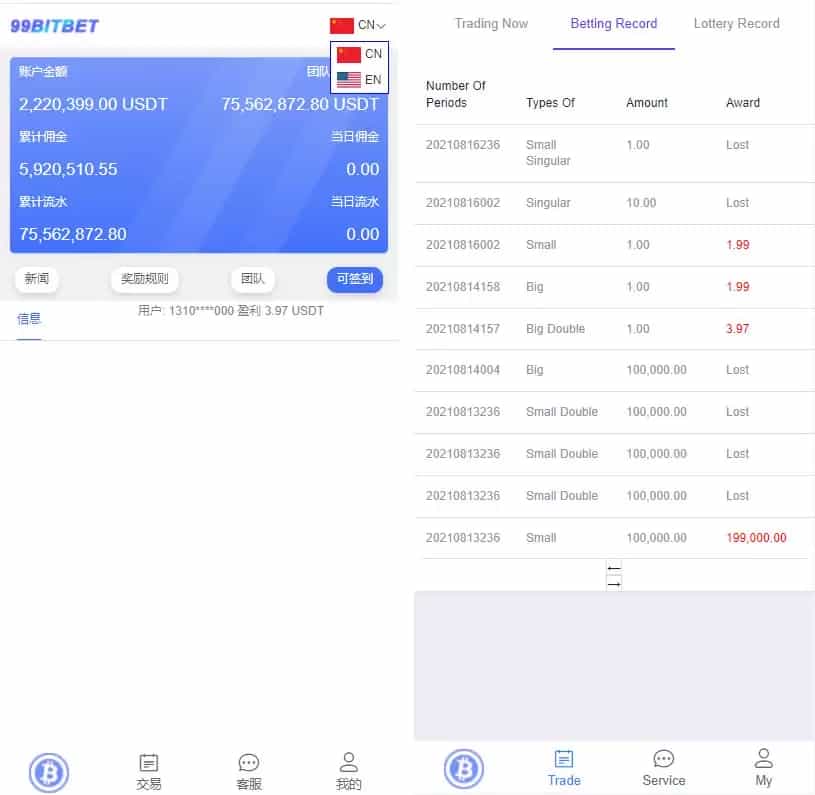Open the 客服 customer service tab
The image size is (815, 795).
(249, 772)
